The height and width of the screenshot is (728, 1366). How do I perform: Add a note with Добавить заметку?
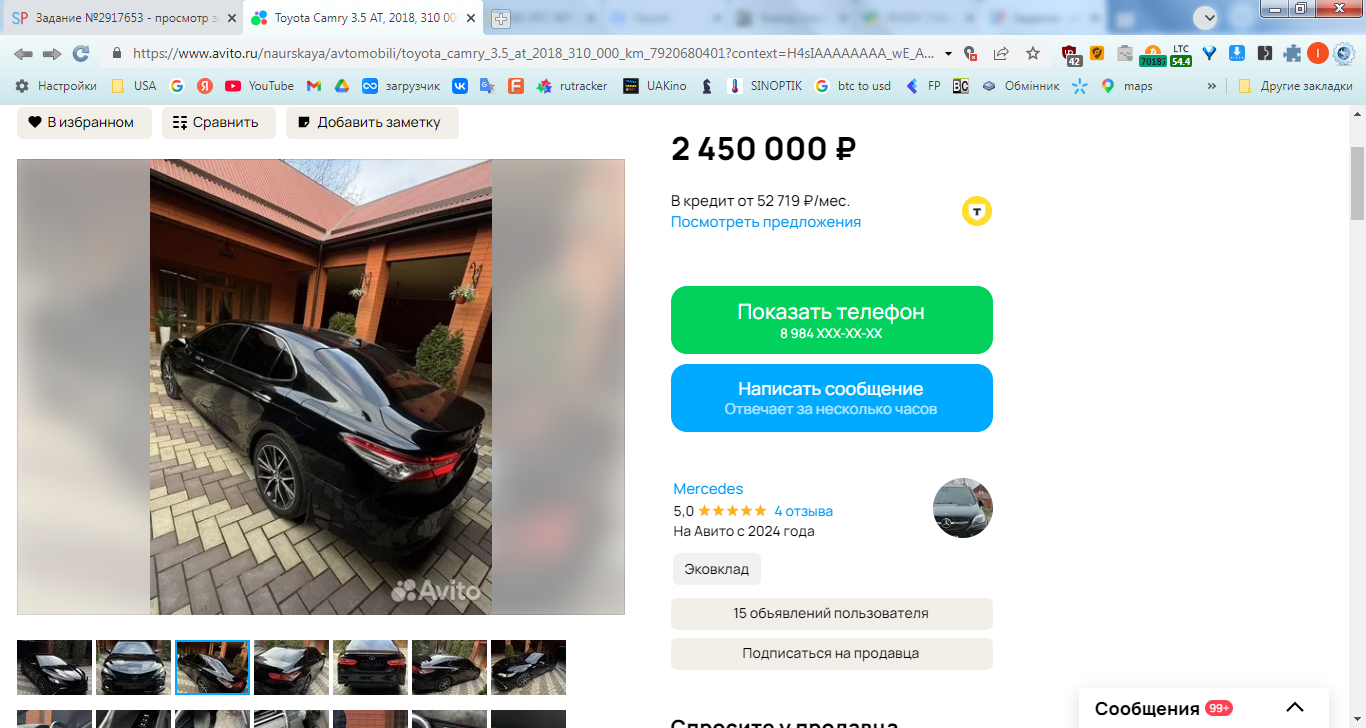(x=371, y=122)
